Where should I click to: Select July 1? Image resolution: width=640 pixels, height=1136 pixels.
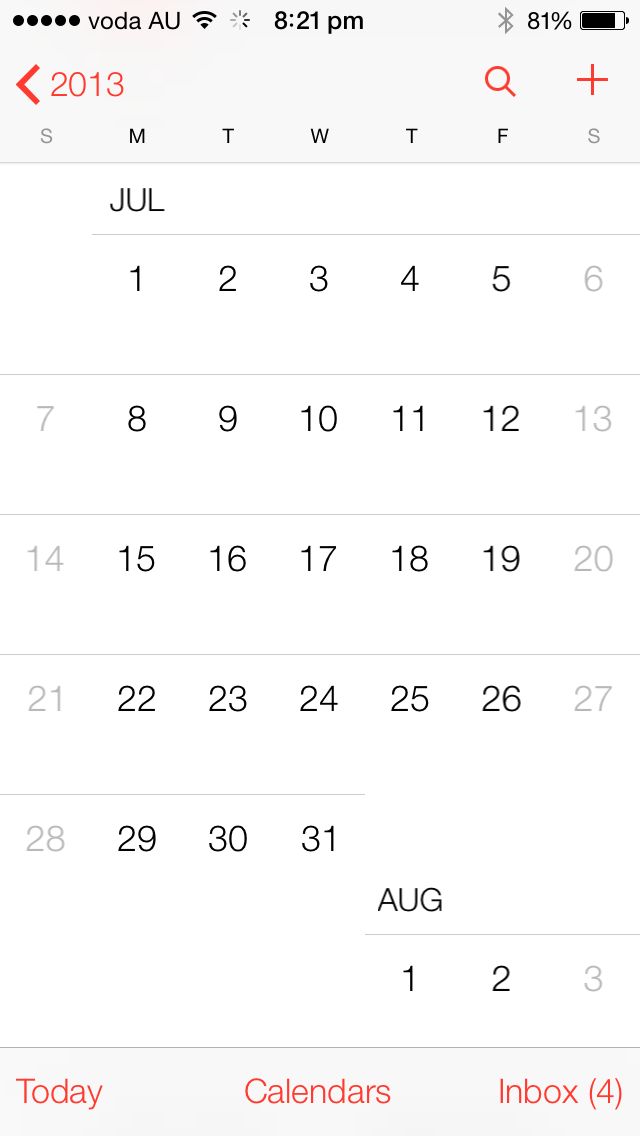(x=137, y=279)
